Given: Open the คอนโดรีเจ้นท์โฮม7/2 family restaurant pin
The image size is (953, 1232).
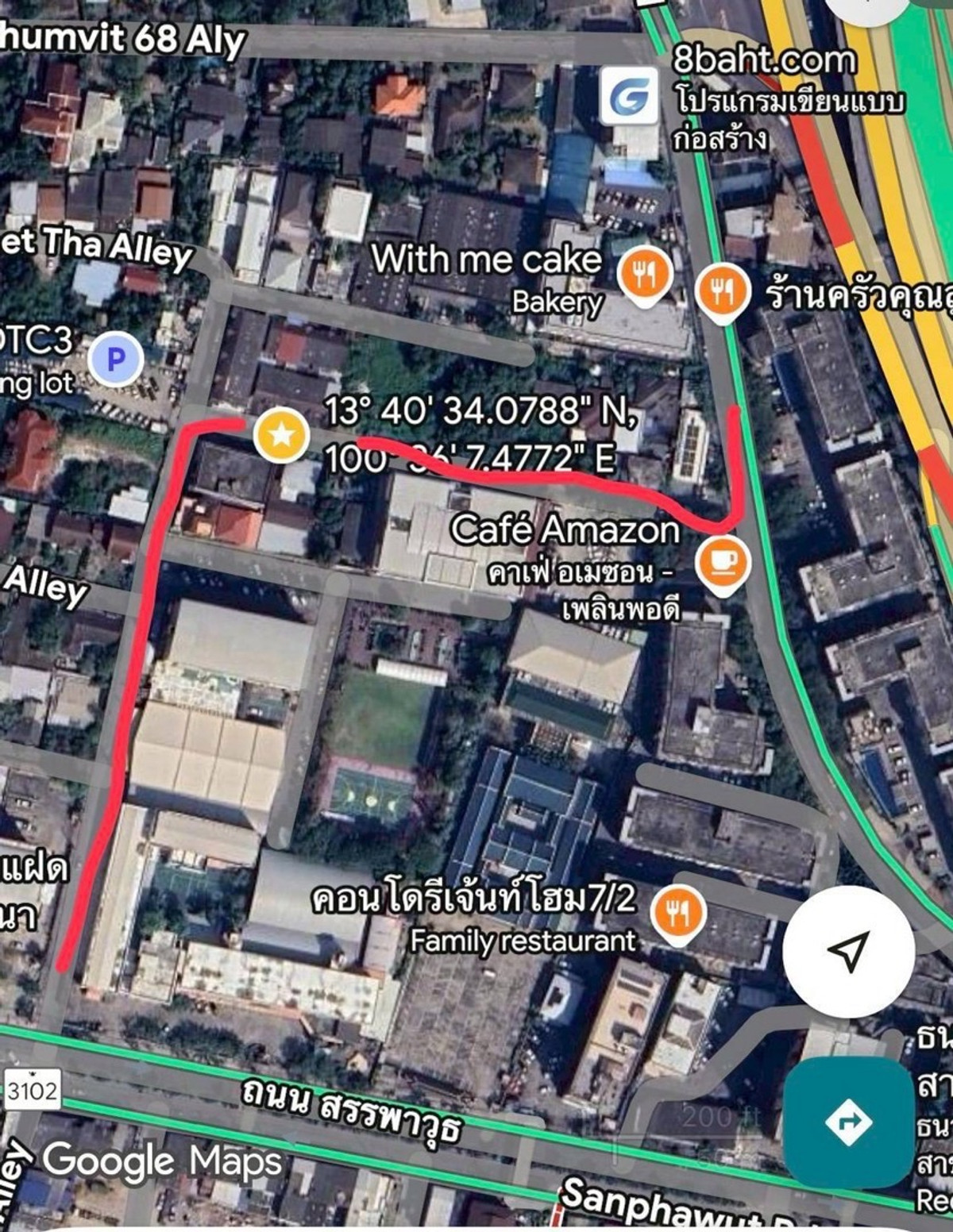Looking at the screenshot, I should 677,911.
